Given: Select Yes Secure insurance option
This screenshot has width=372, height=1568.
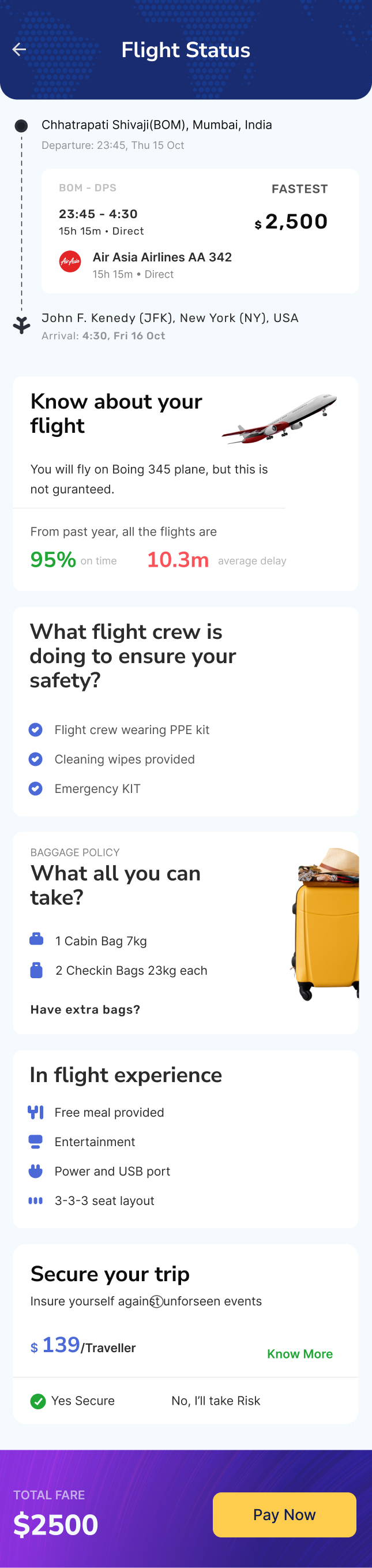Looking at the screenshot, I should (72, 1401).
